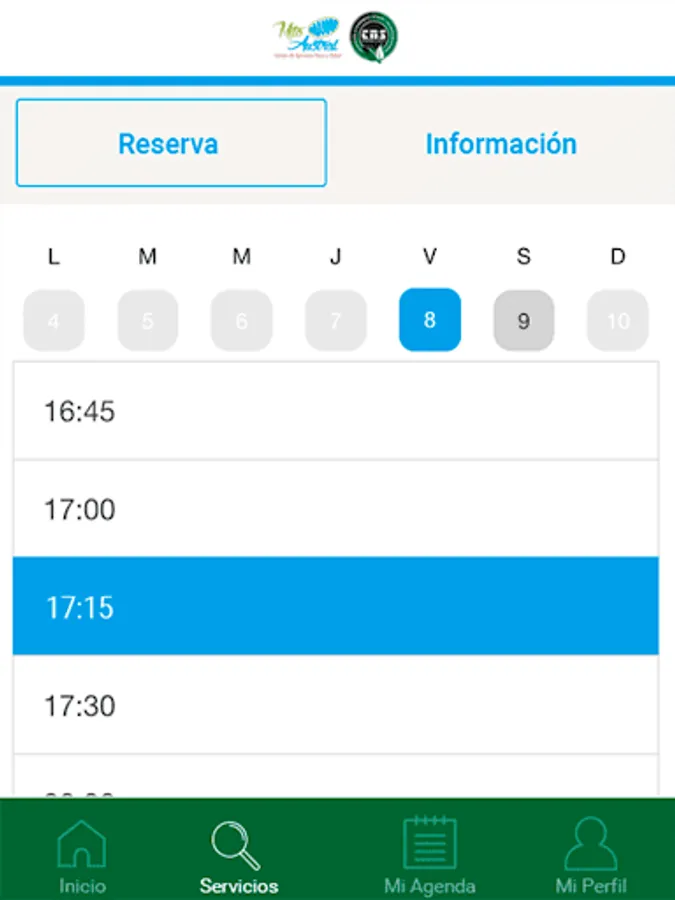Open the Mi Perfil tab

591,855
